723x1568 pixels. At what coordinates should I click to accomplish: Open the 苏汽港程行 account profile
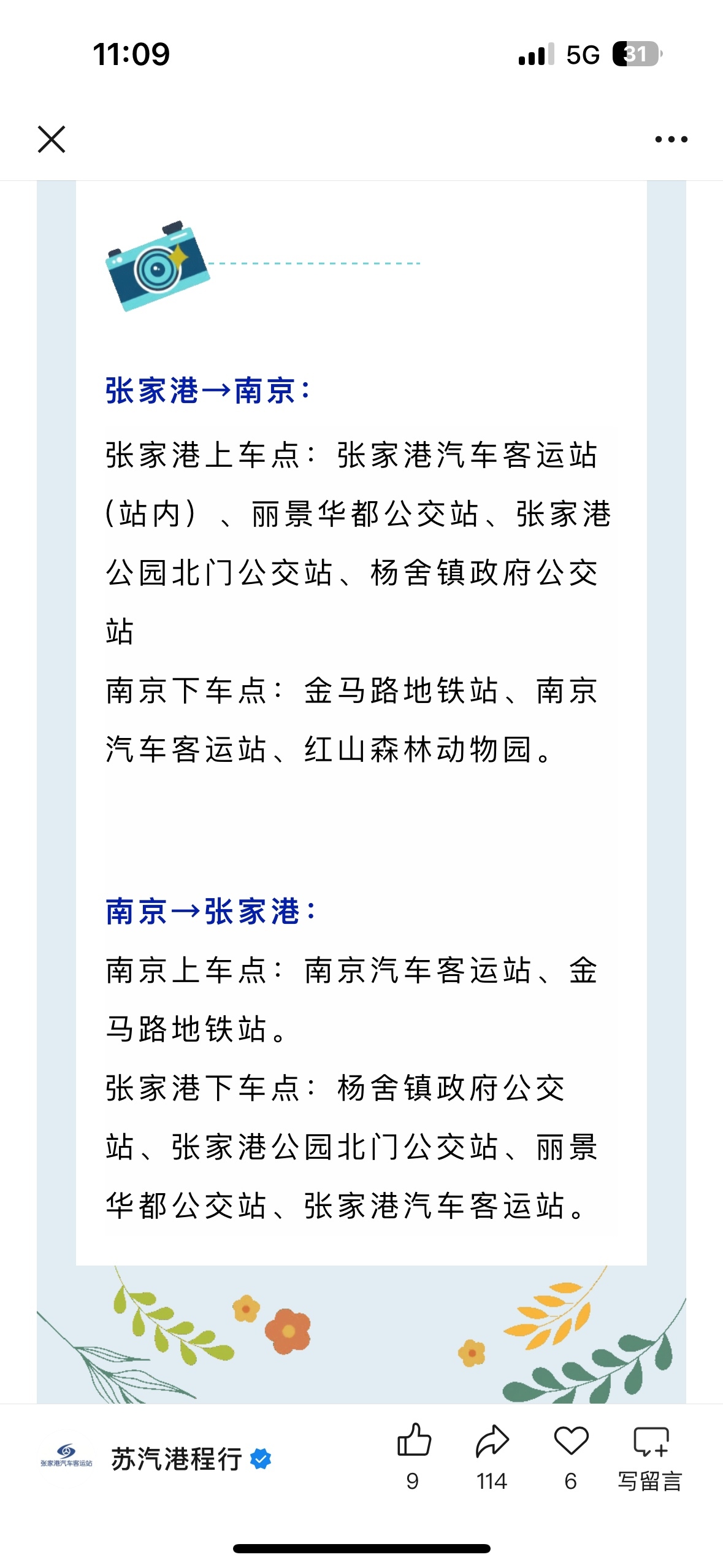click(176, 1459)
